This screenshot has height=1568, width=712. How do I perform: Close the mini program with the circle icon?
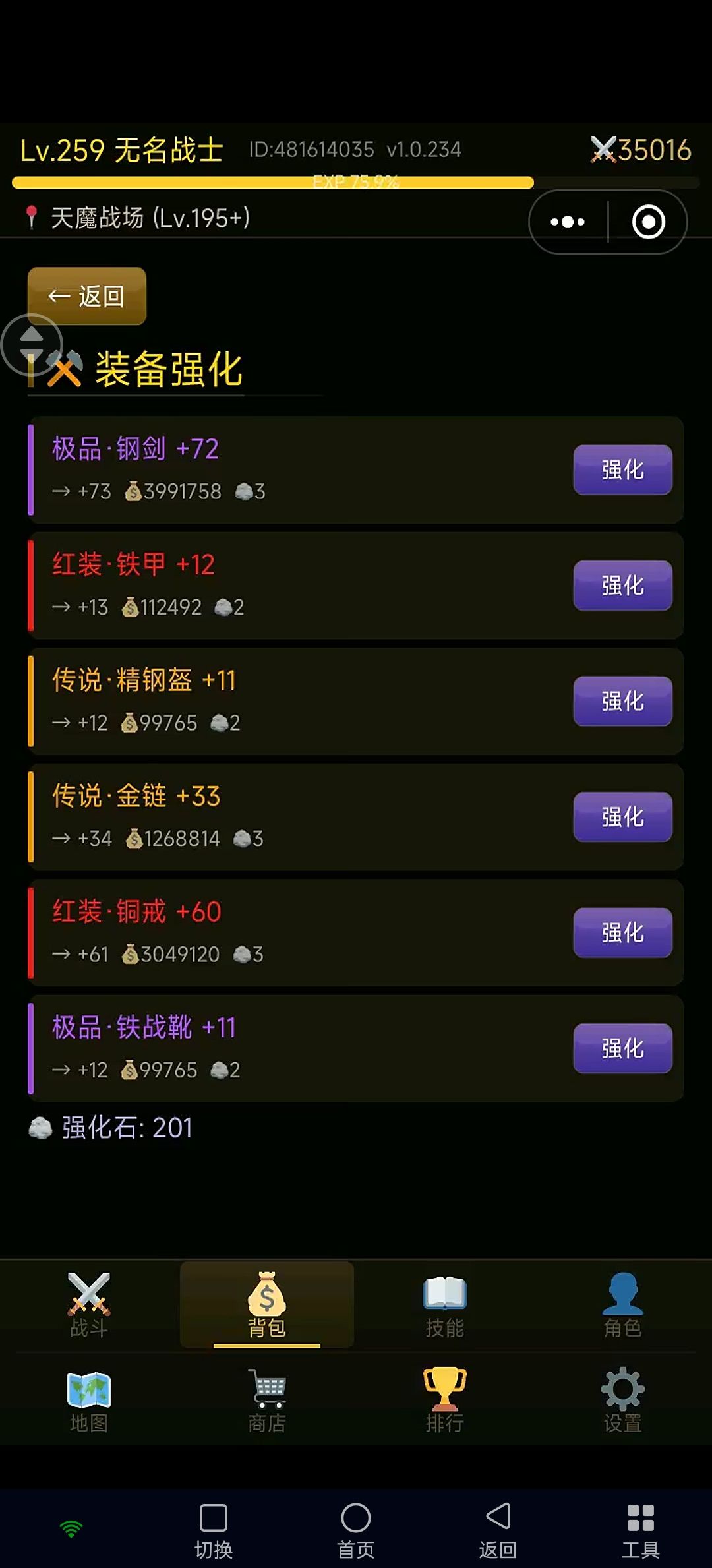[648, 222]
